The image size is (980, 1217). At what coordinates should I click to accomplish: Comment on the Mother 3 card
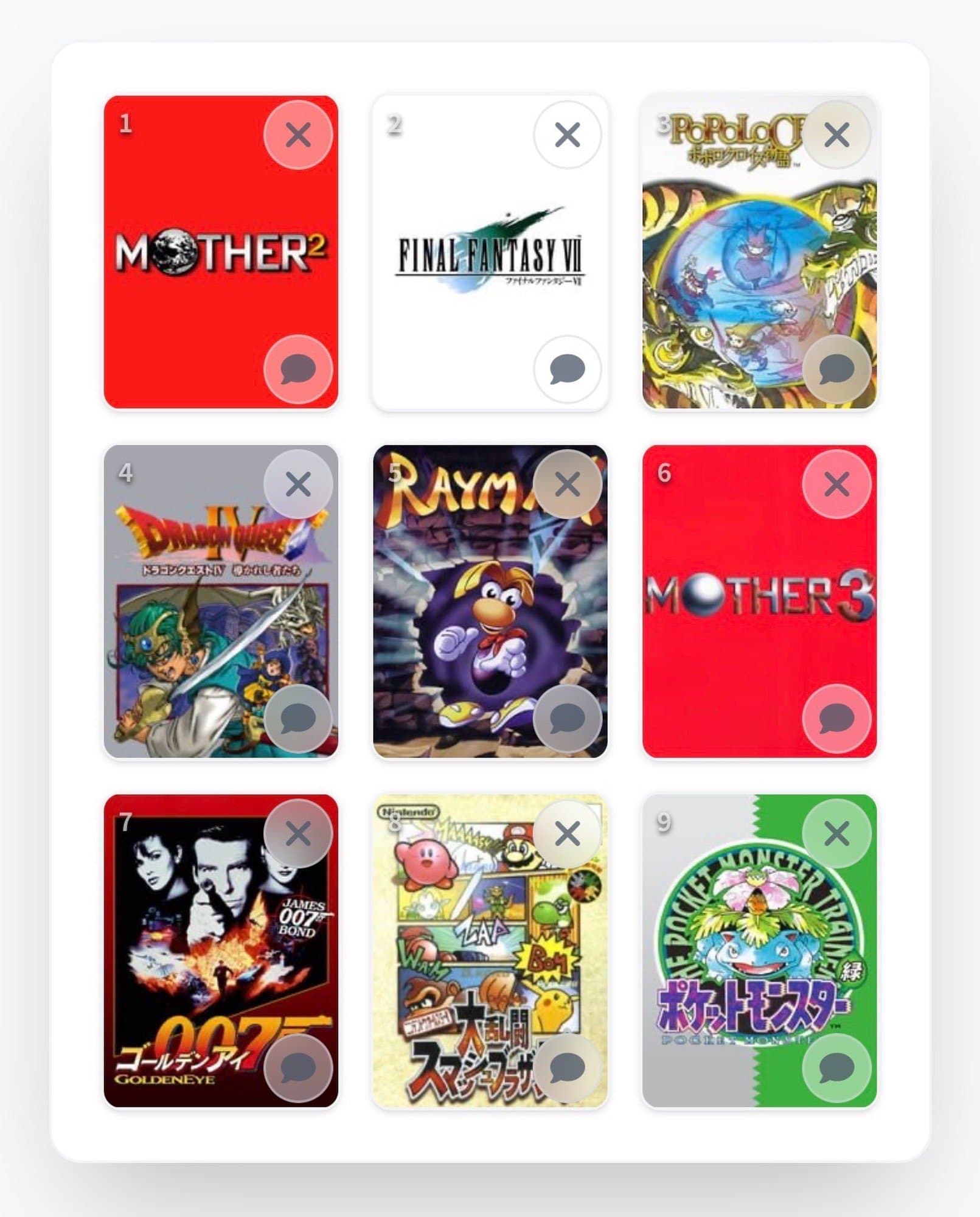[836, 719]
